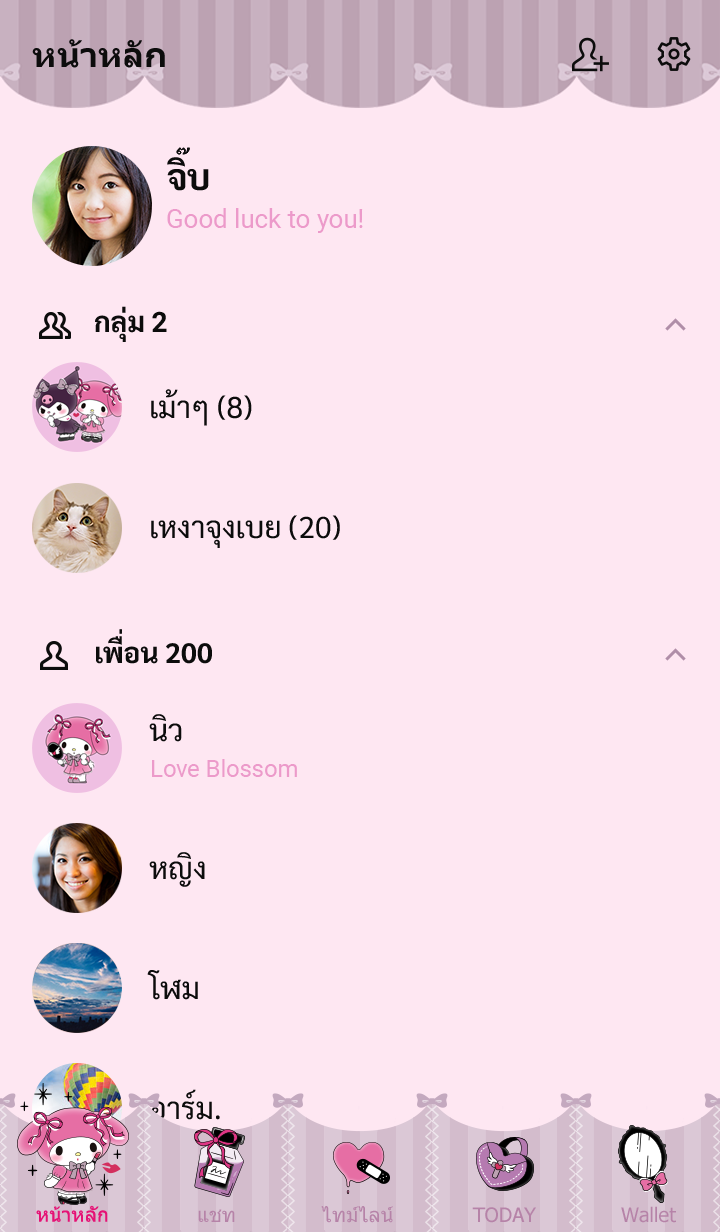Collapse the เพื่อน 200 friends section

coord(675,654)
